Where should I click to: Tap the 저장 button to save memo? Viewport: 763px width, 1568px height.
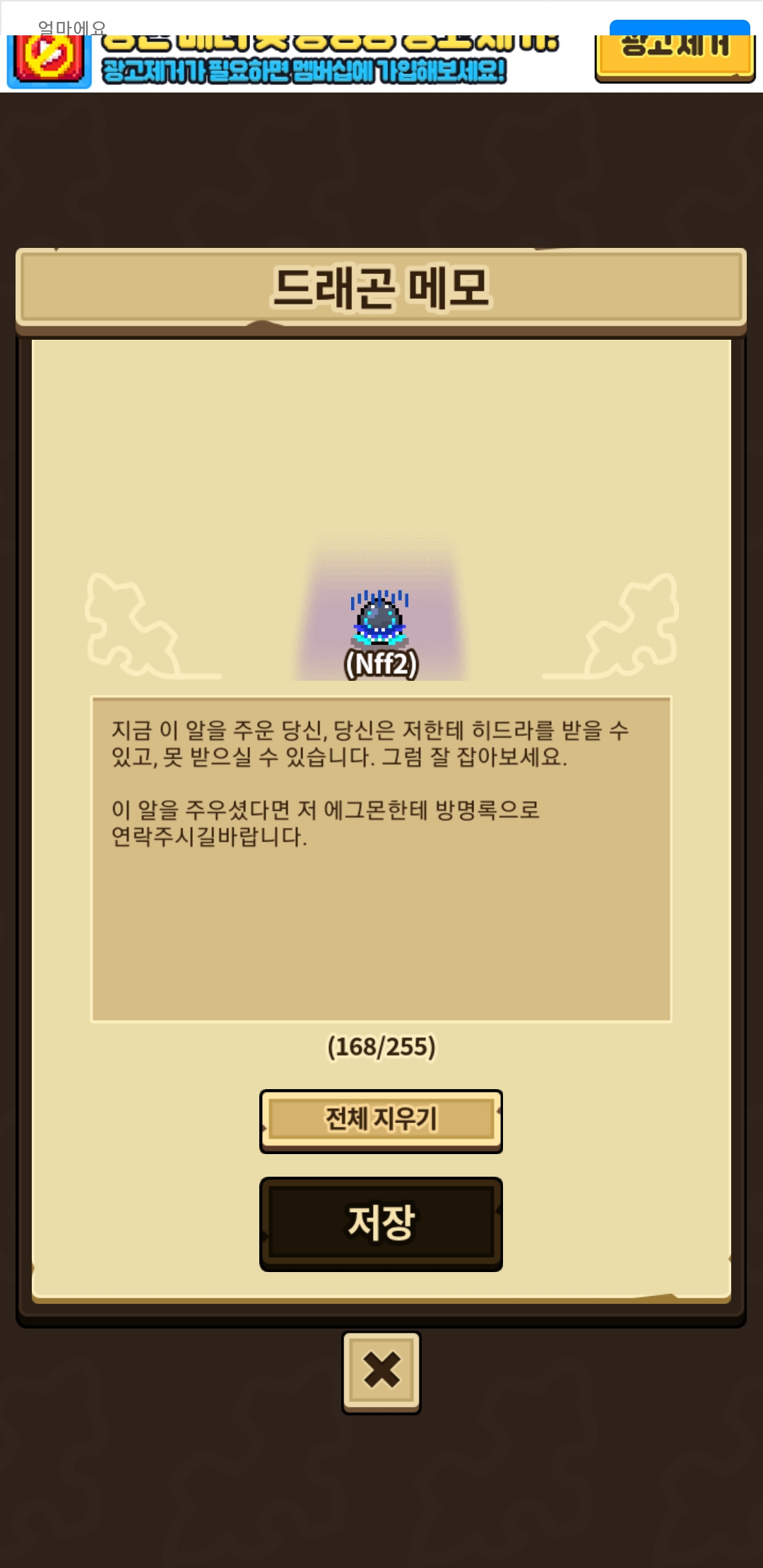pyautogui.click(x=381, y=1223)
